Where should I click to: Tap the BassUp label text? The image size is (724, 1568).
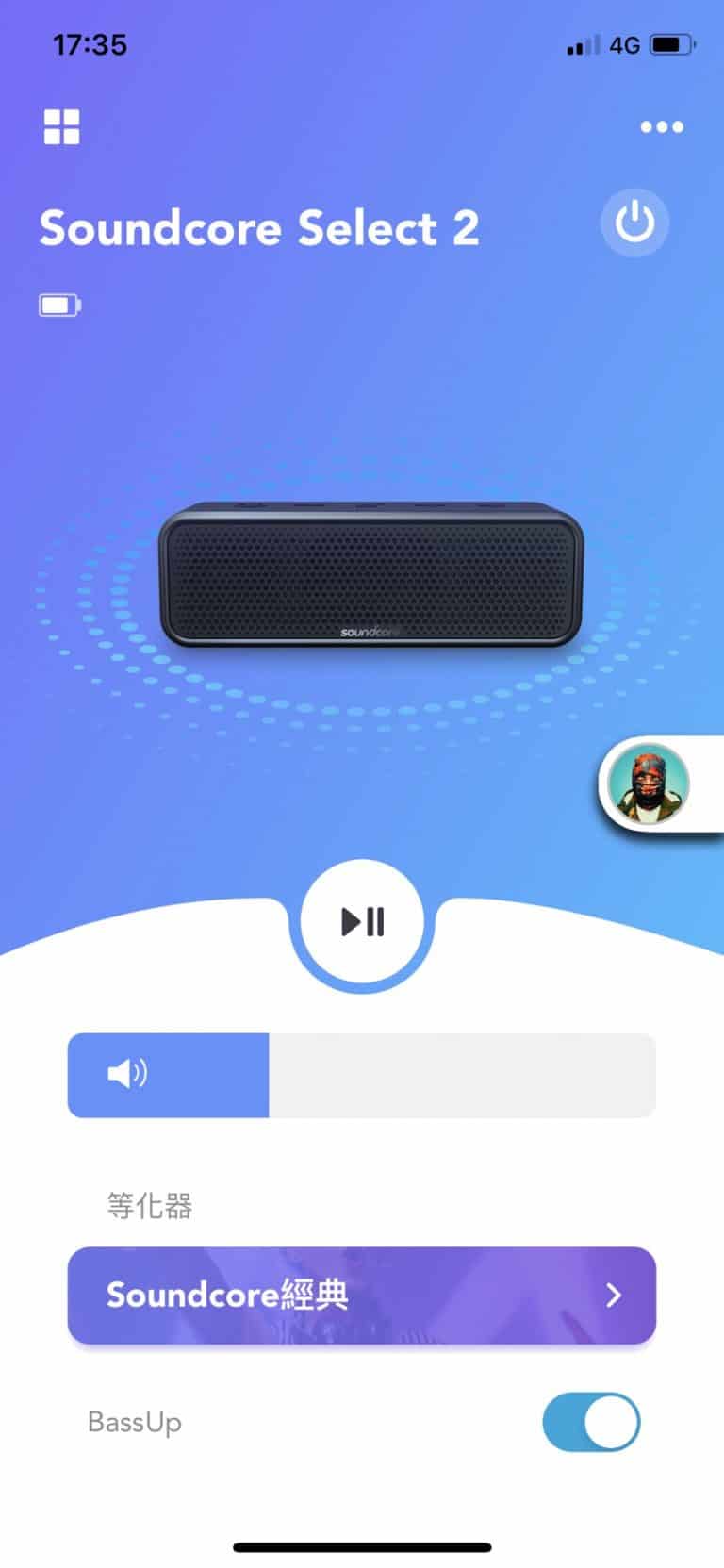tap(133, 1422)
